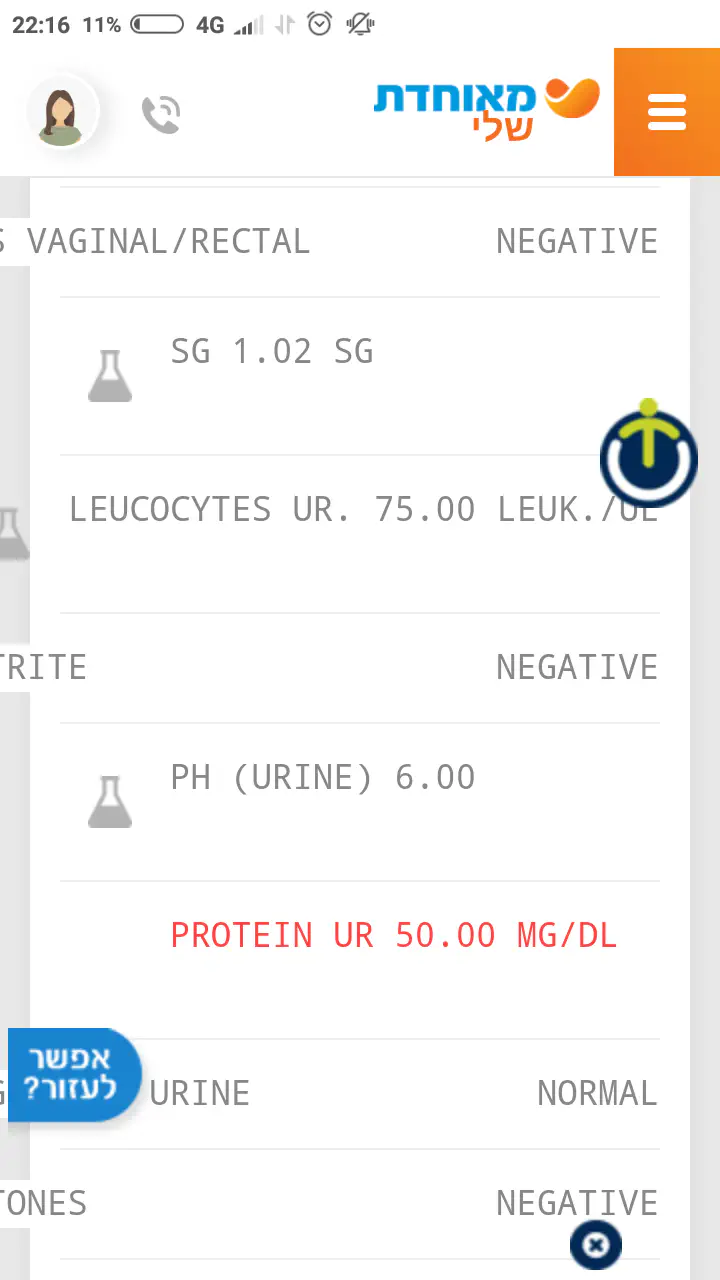Image resolution: width=720 pixels, height=1280 pixels.
Task: Go to the Meuhedet logo home
Action: [x=486, y=110]
